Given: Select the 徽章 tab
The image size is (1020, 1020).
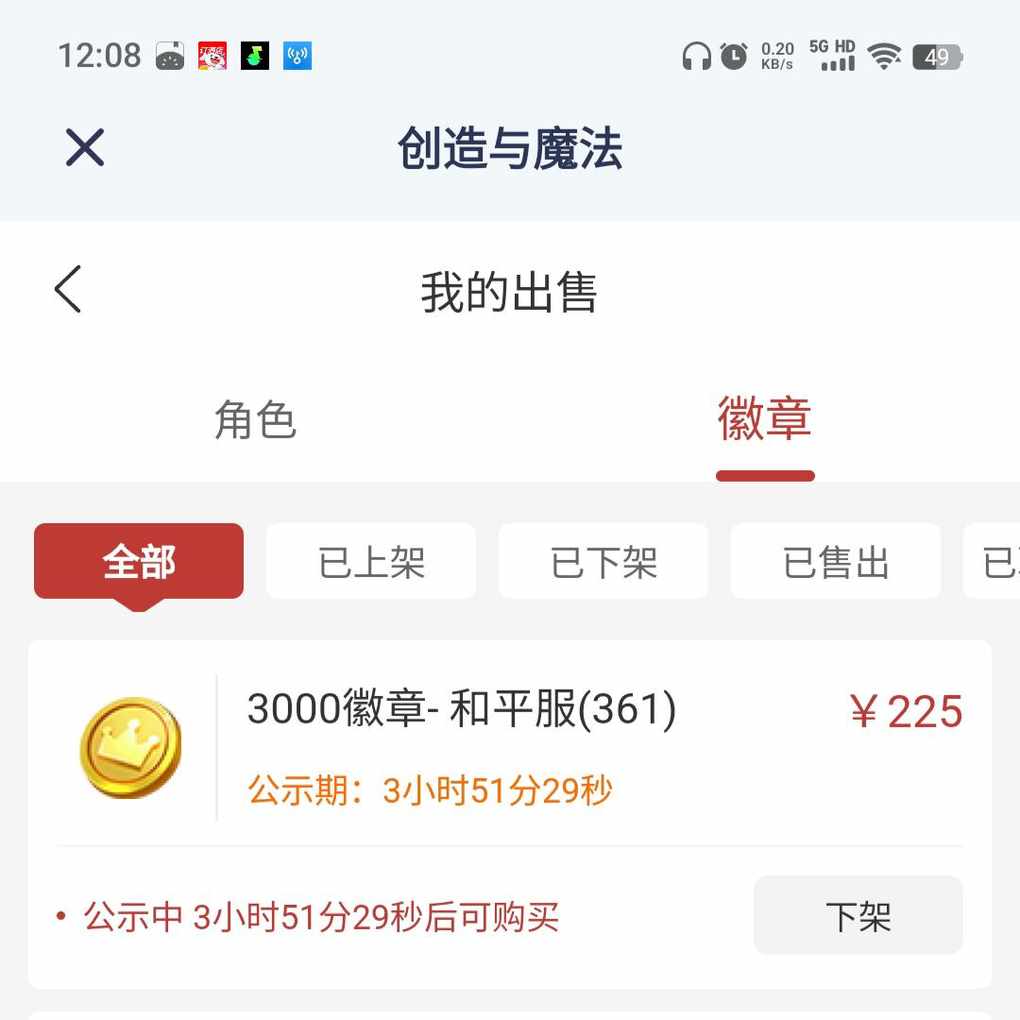Looking at the screenshot, I should (x=764, y=420).
